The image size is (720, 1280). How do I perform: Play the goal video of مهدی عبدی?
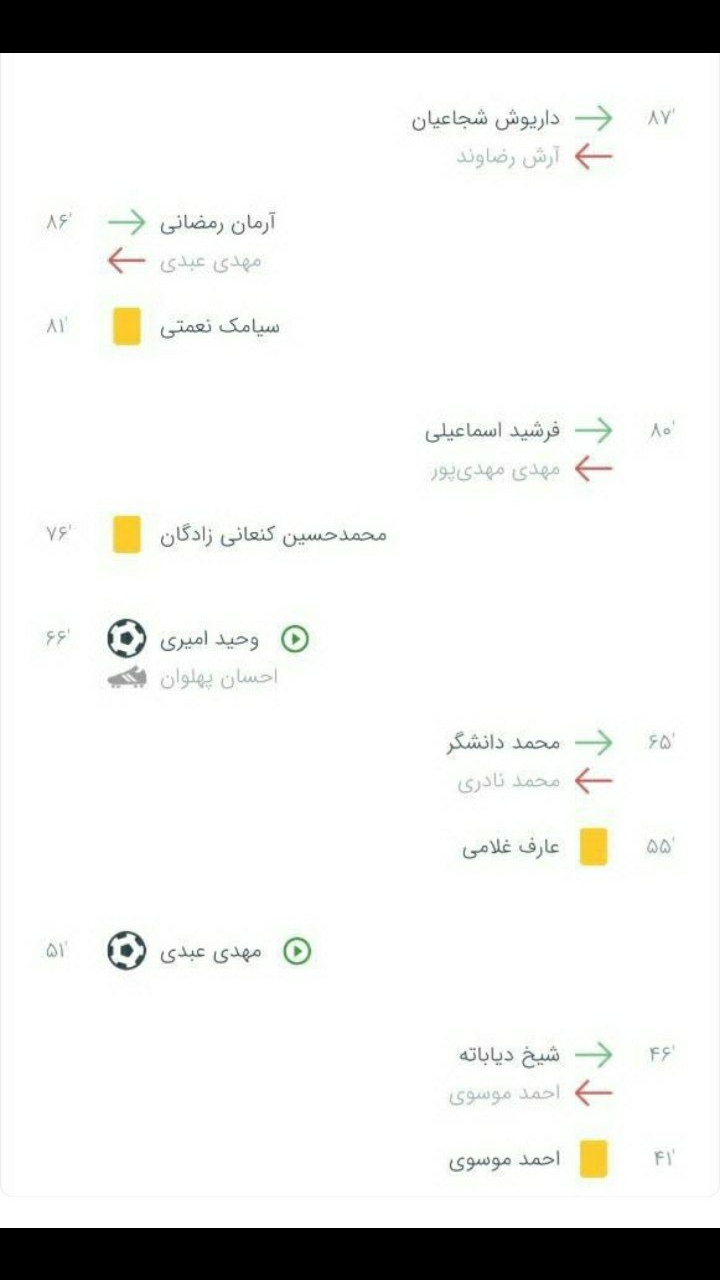coord(297,951)
